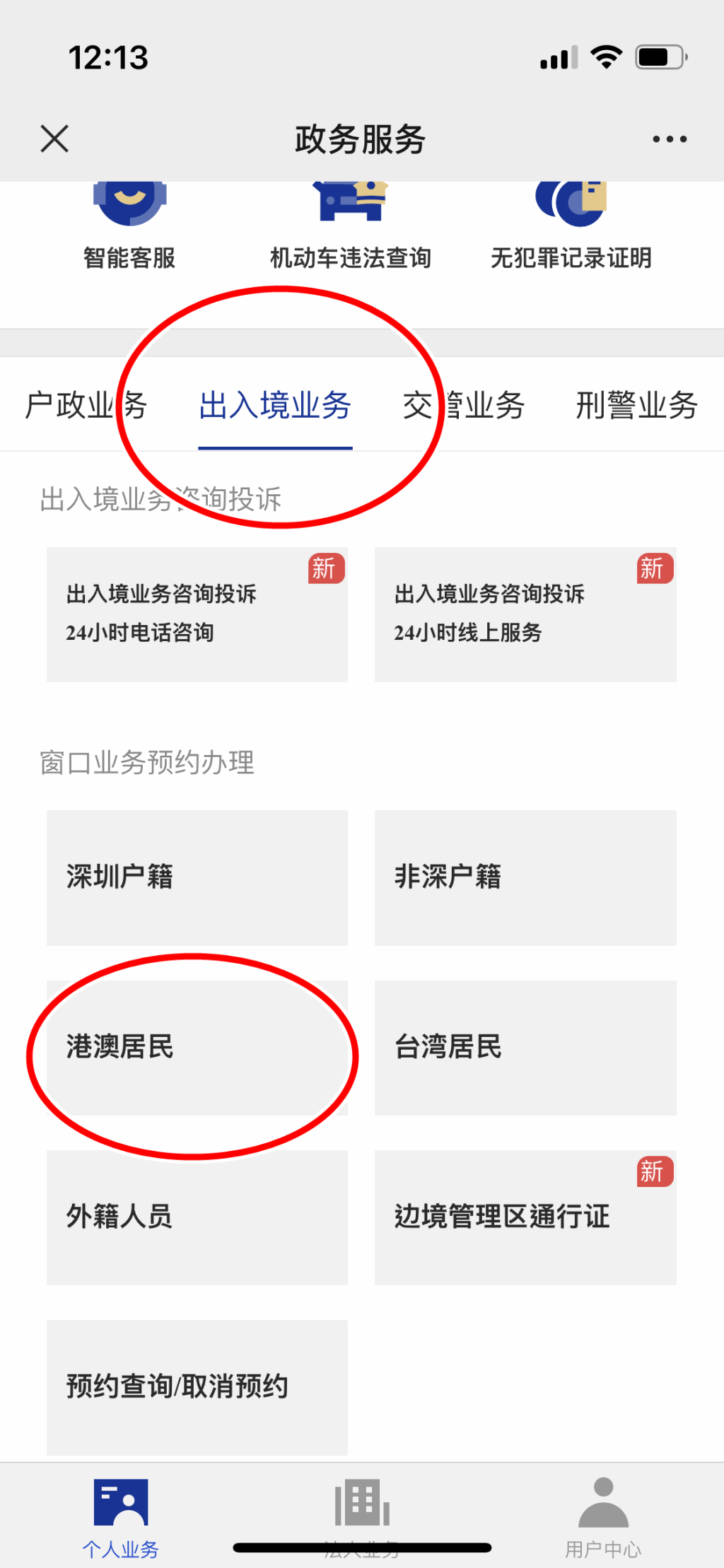Screen dimensions: 724x1568
Task: Choose 非深户籍 appointment option
Action: tap(525, 877)
